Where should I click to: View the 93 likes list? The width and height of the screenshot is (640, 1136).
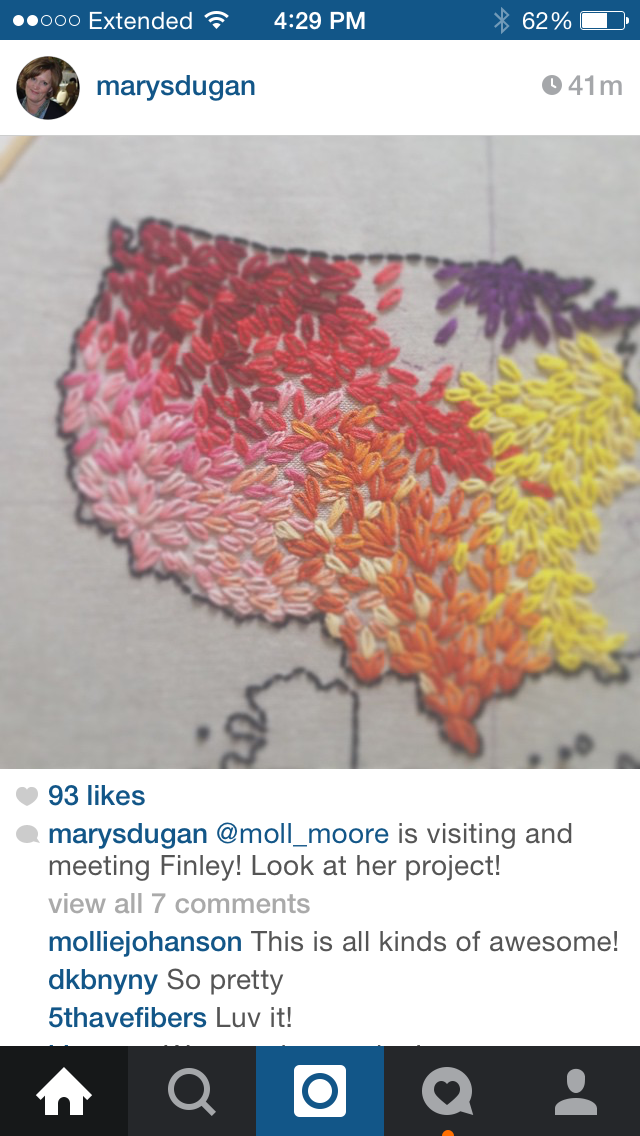(96, 796)
